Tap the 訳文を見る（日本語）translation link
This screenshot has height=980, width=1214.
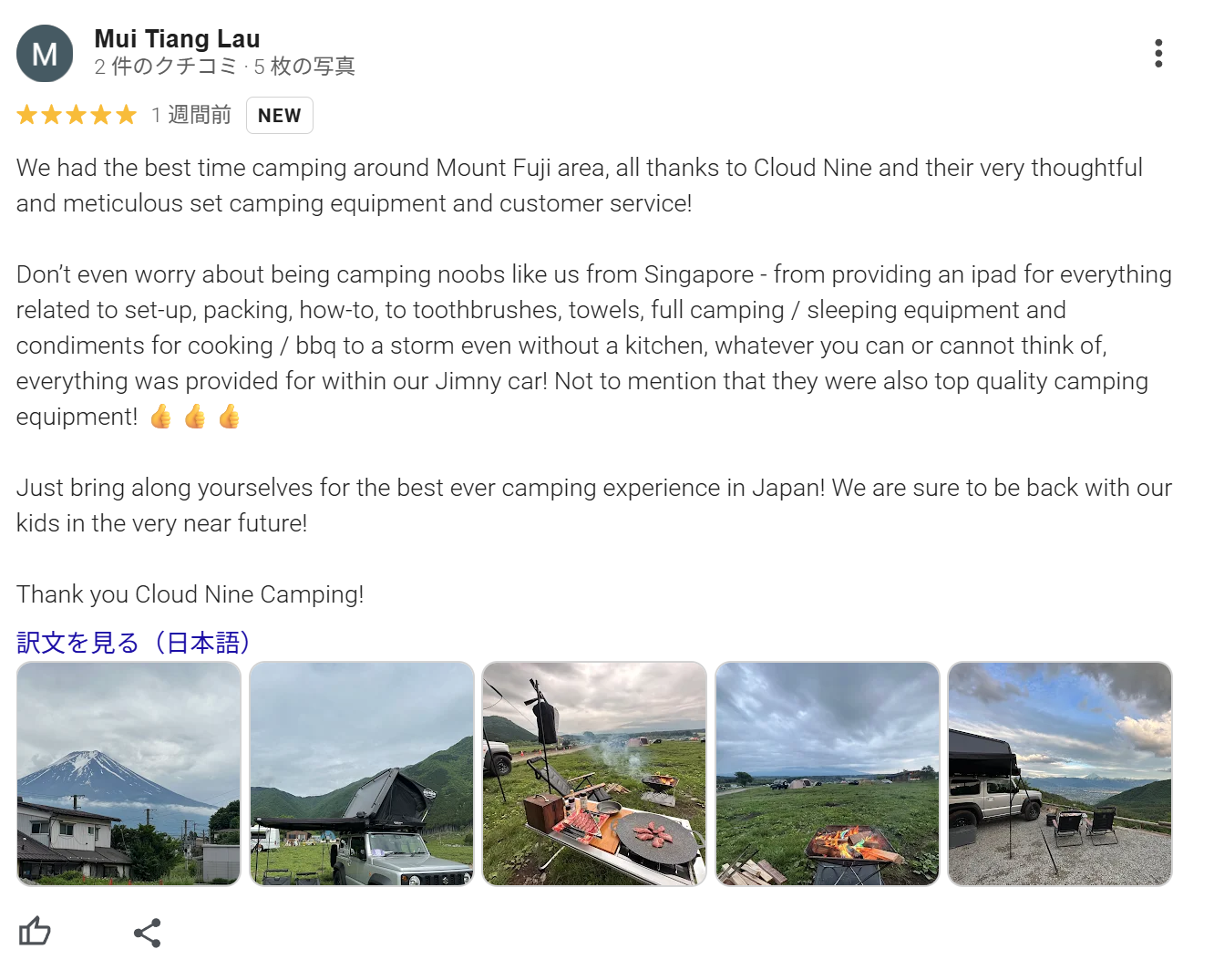click(133, 643)
